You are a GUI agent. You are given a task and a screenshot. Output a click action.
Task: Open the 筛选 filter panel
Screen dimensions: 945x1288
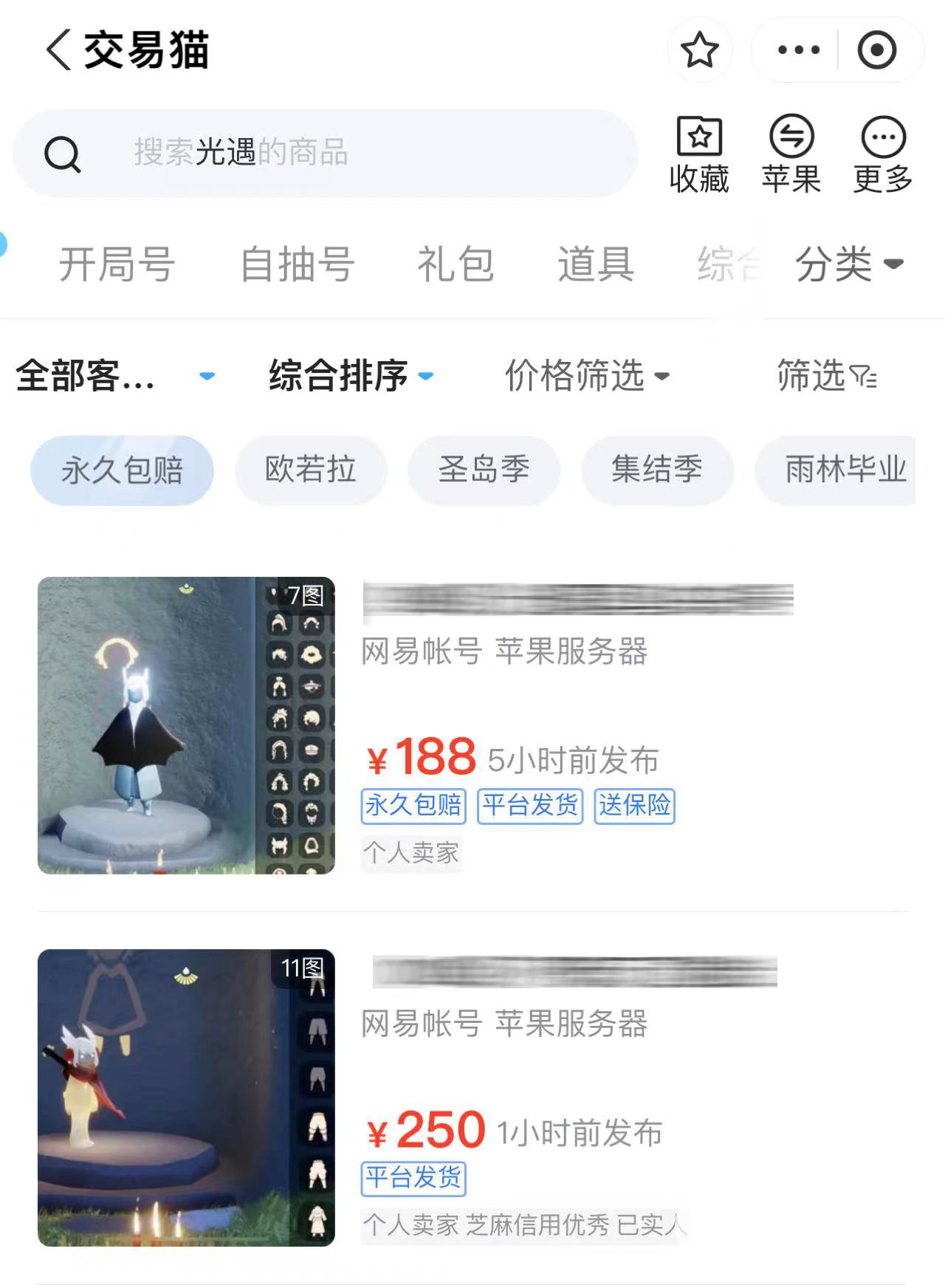click(x=827, y=376)
